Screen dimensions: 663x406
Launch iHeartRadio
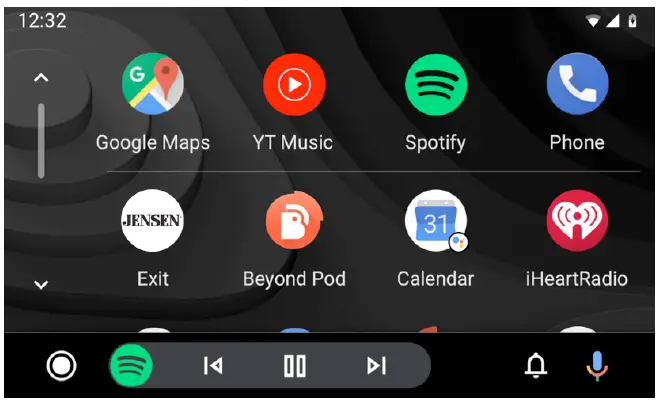pos(577,221)
